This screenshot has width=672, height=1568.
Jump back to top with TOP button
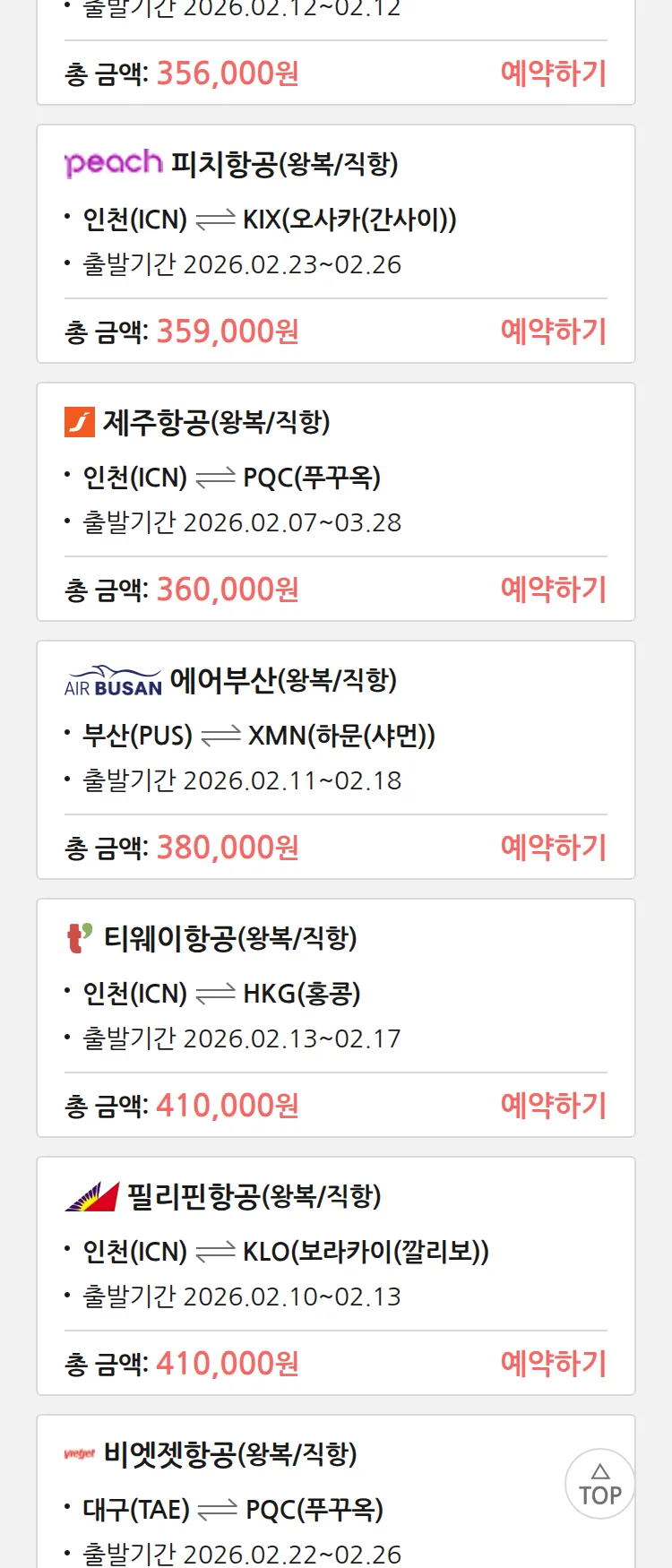click(599, 1485)
